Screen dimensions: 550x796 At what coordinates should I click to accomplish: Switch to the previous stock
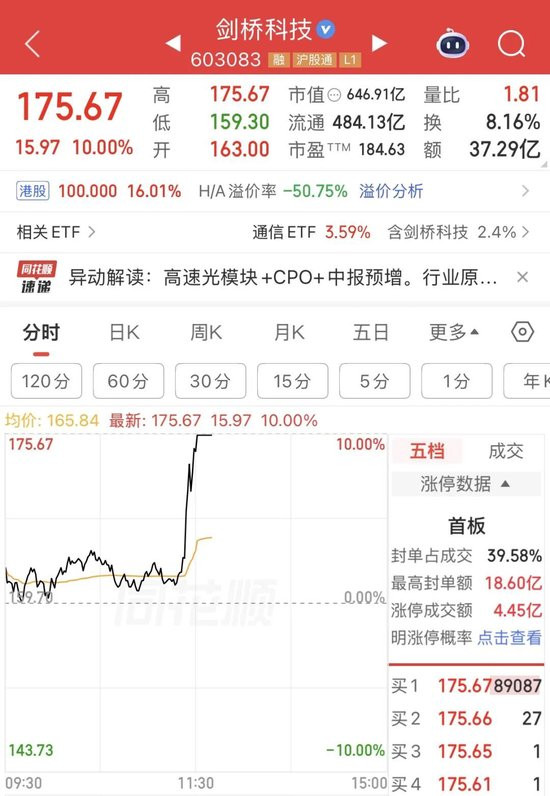coord(174,43)
